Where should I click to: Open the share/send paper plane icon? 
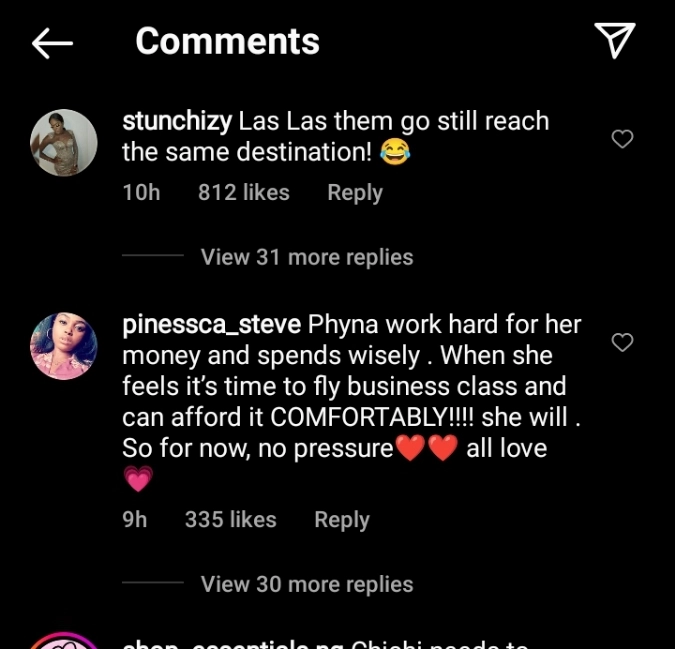coord(615,41)
